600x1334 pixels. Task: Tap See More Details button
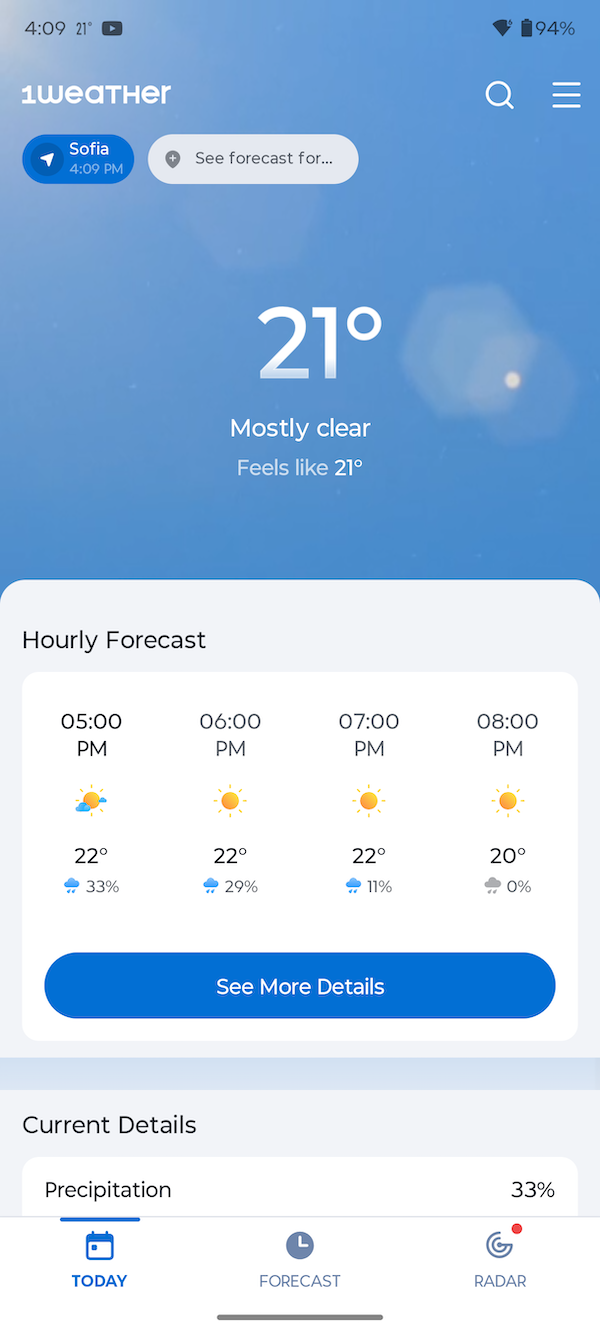[x=300, y=986]
